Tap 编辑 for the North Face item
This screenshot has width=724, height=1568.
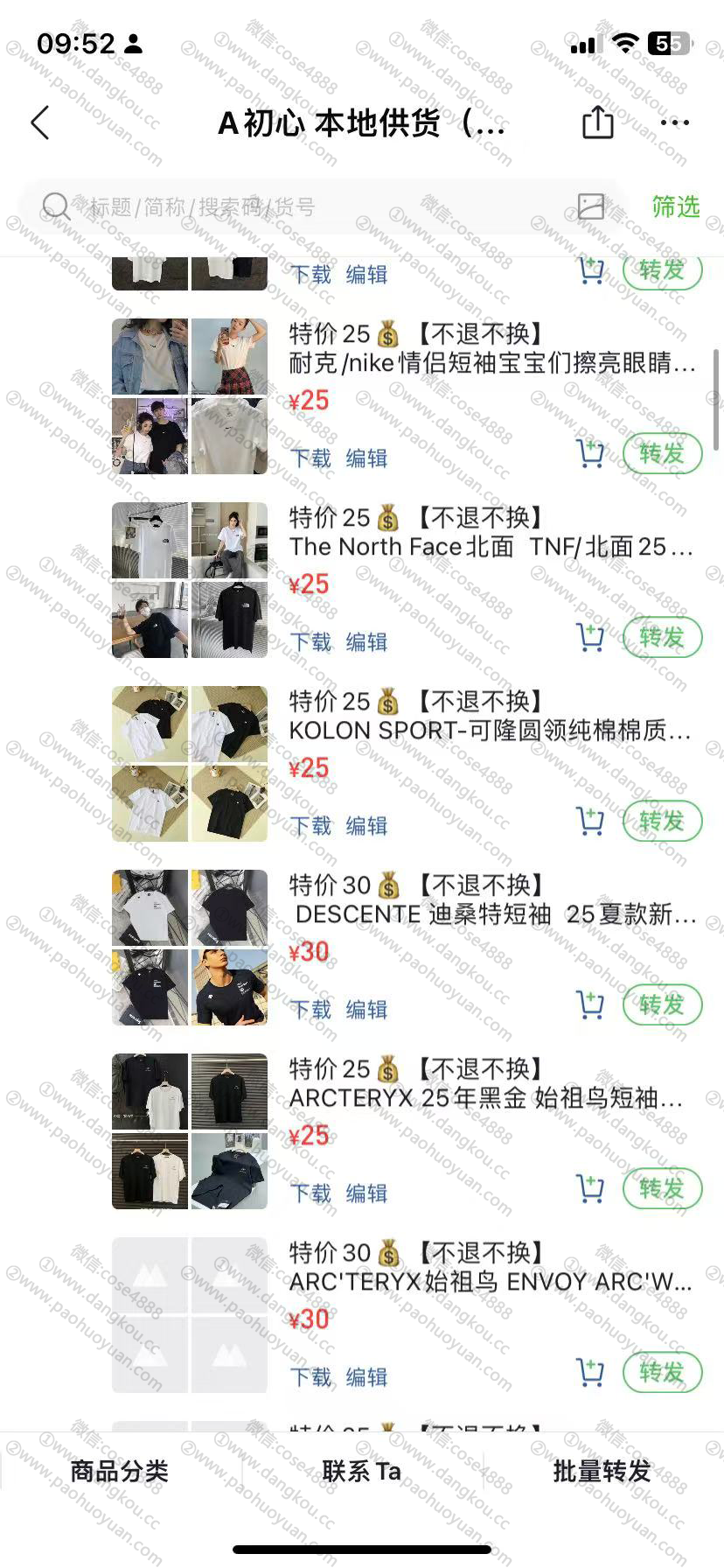(366, 642)
